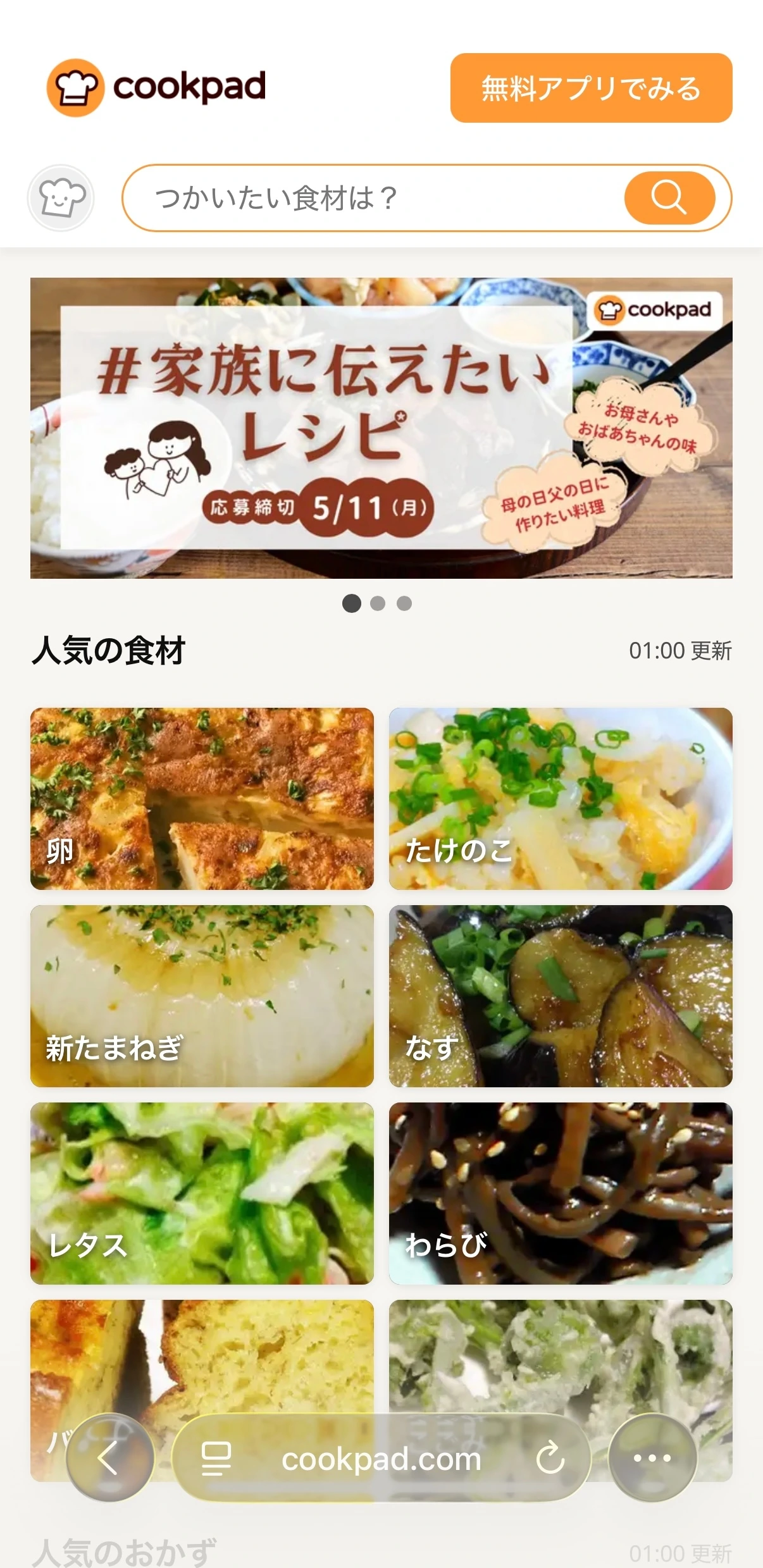Tap the cookpad.com address bar
The image size is (763, 1568).
[x=381, y=1458]
